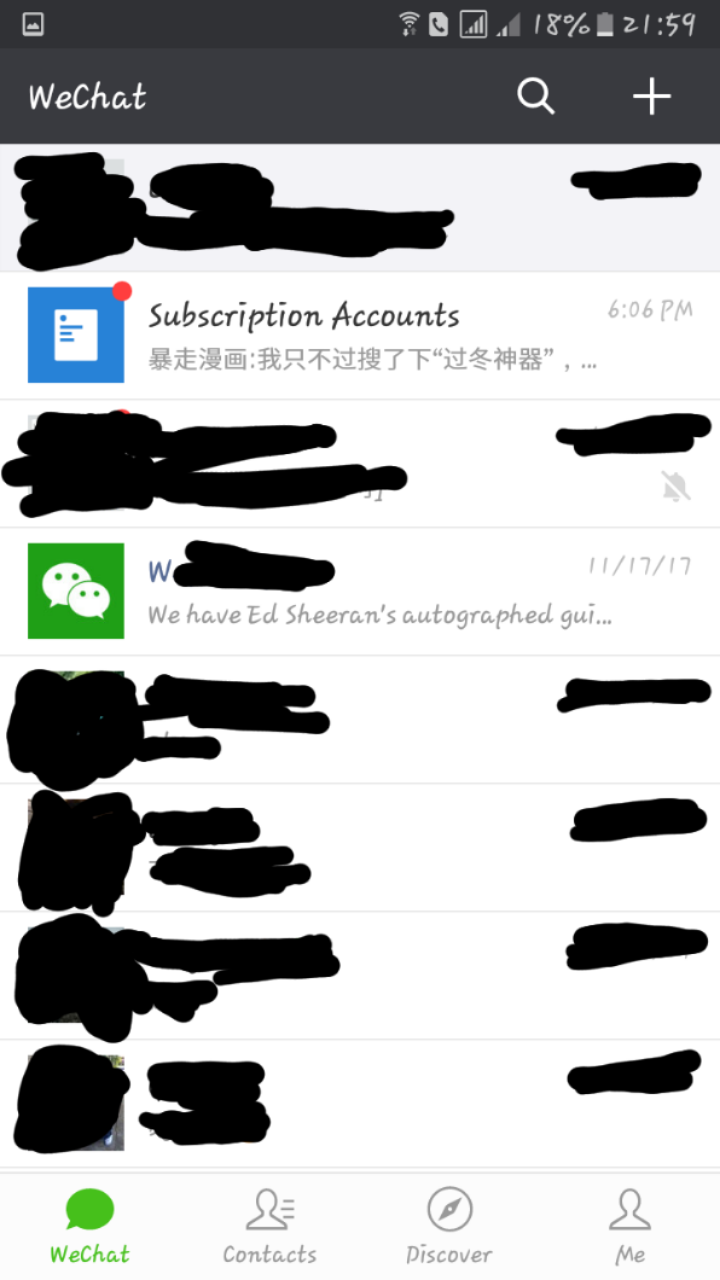Go to the Me tab
The image size is (720, 1280).
630,1226
